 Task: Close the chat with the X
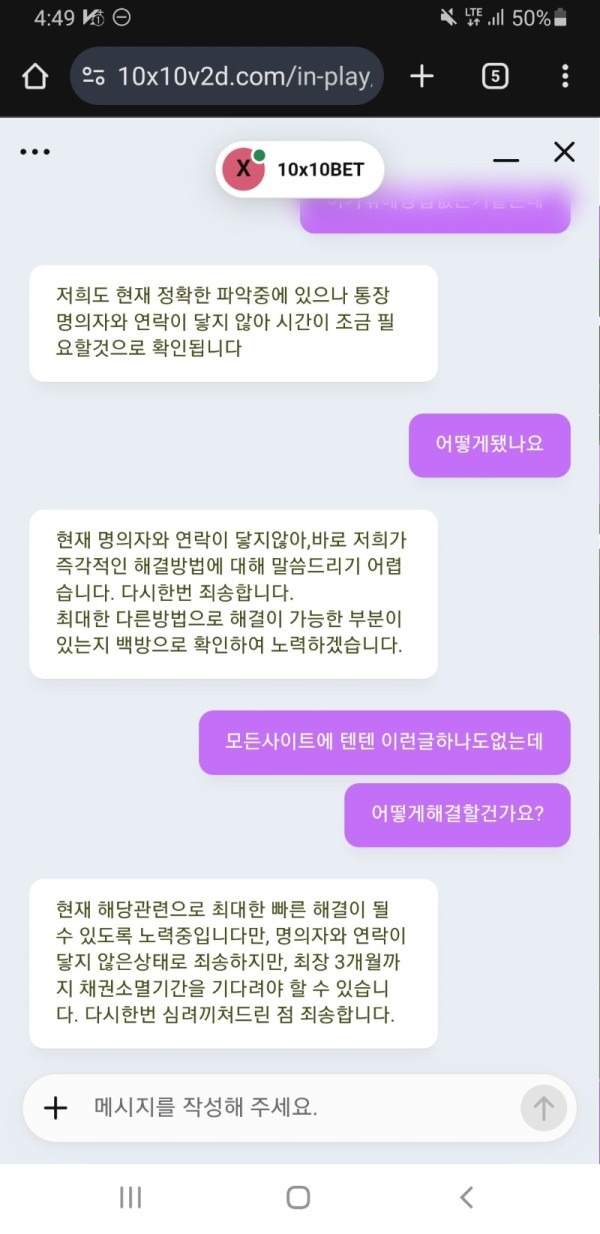click(x=564, y=152)
